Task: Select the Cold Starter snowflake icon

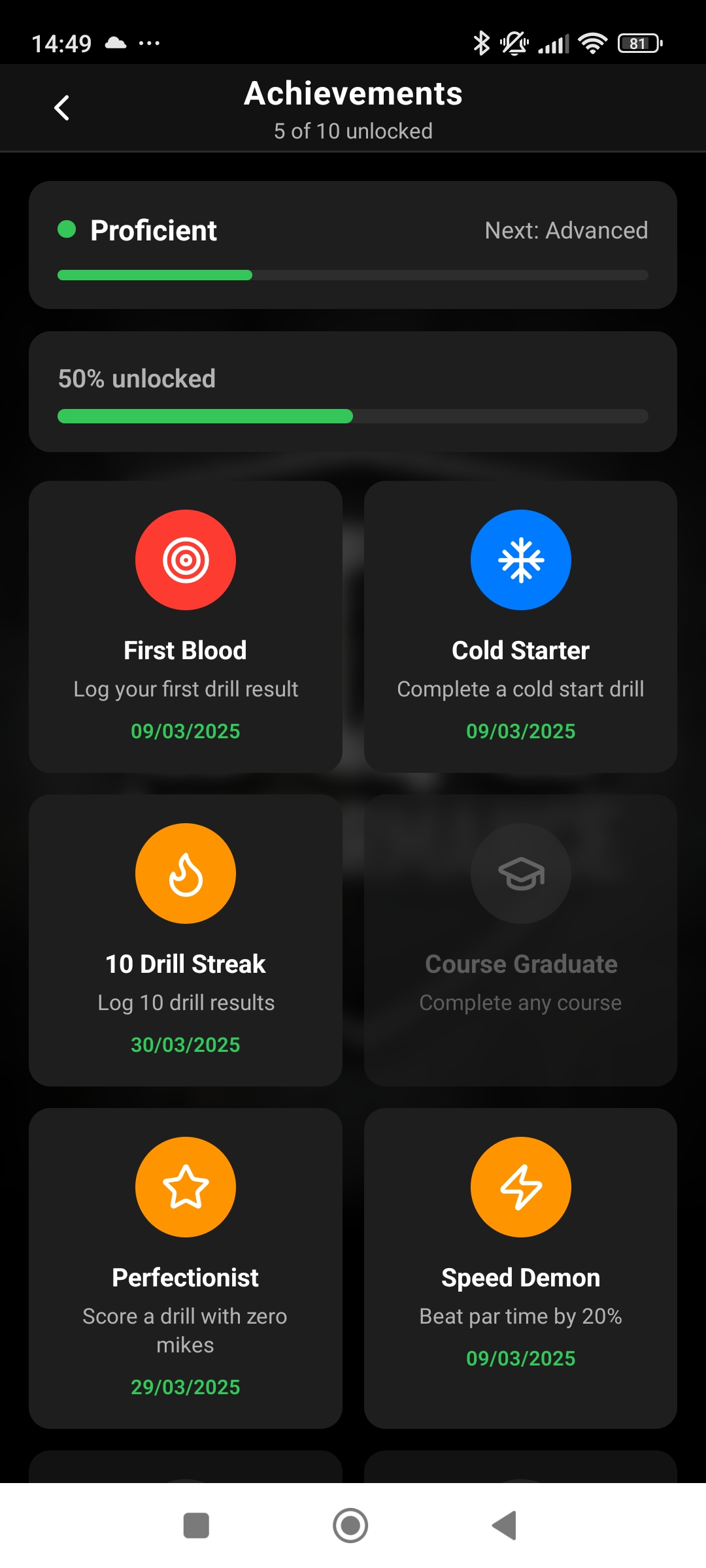Action: click(520, 559)
